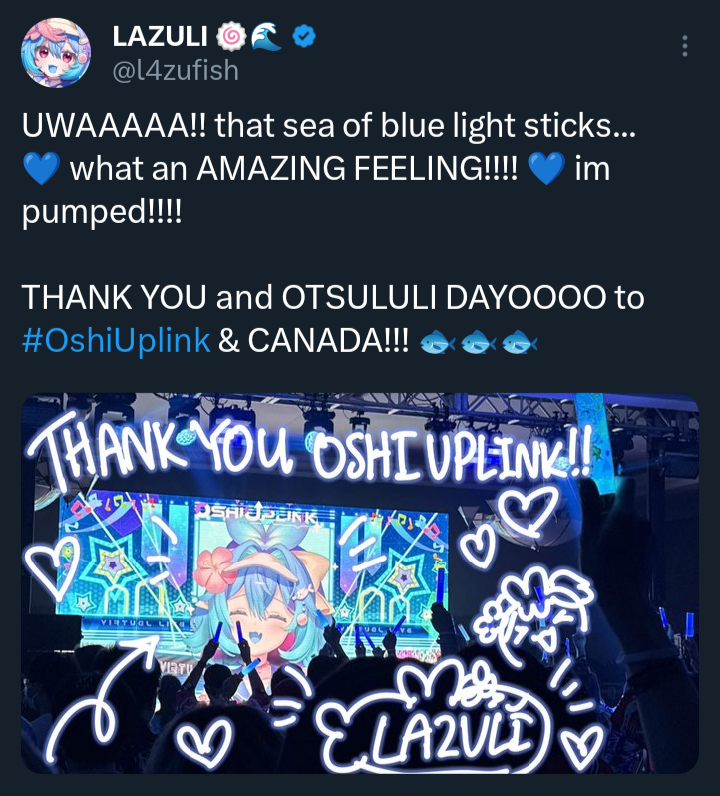View the attached concert photo
720x796 pixels.
[x=359, y=583]
